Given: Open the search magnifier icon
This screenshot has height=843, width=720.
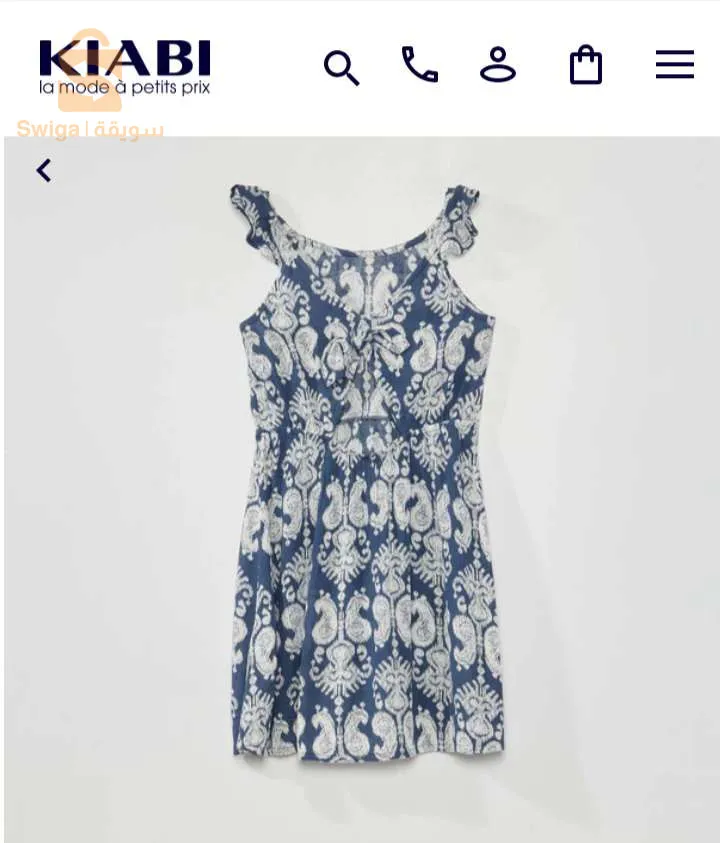Looking at the screenshot, I should (341, 68).
